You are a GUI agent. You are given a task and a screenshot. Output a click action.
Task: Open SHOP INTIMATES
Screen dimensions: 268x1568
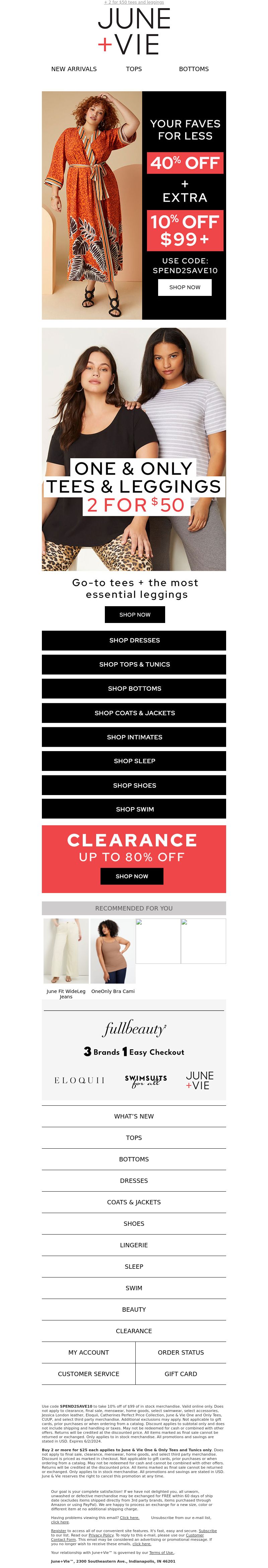[134, 737]
